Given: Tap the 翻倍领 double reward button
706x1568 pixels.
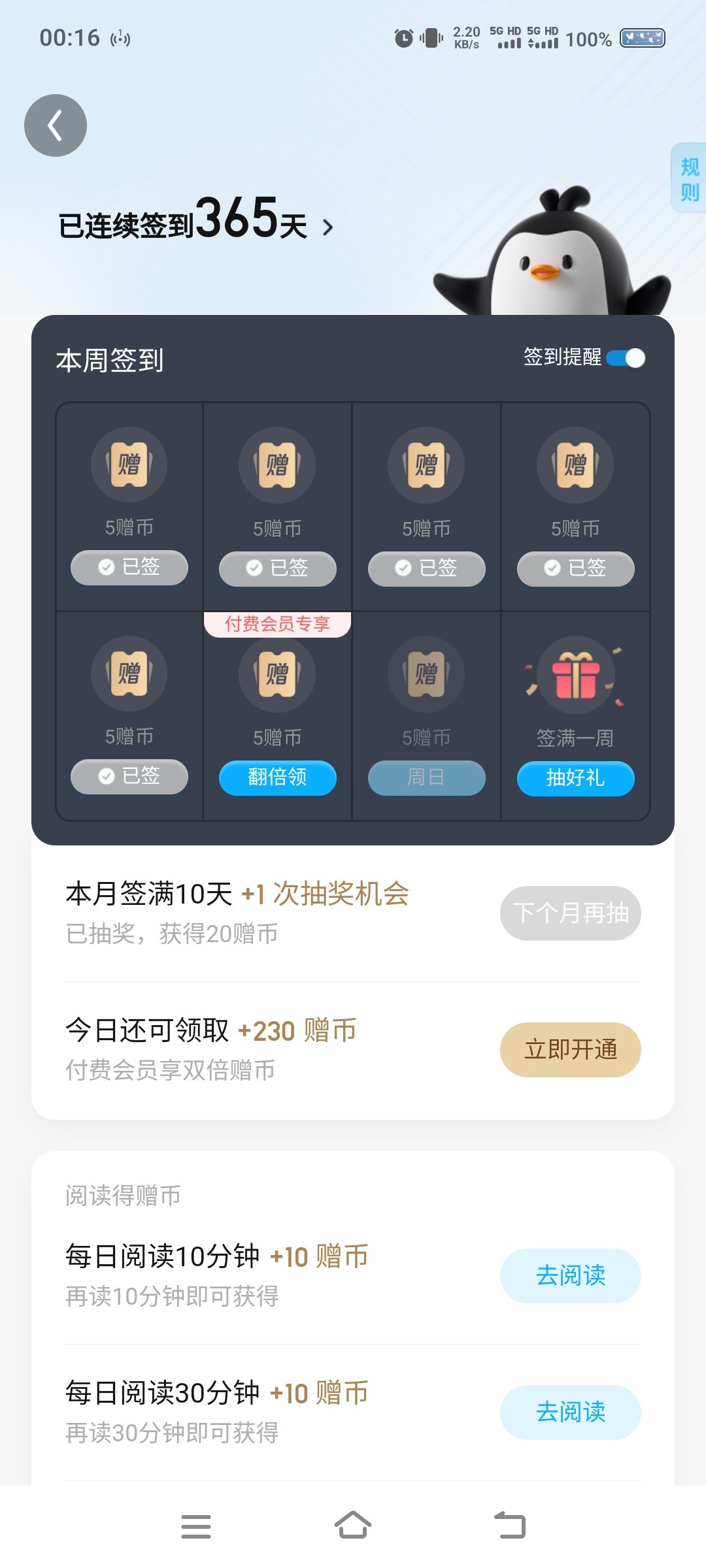Looking at the screenshot, I should (x=278, y=777).
